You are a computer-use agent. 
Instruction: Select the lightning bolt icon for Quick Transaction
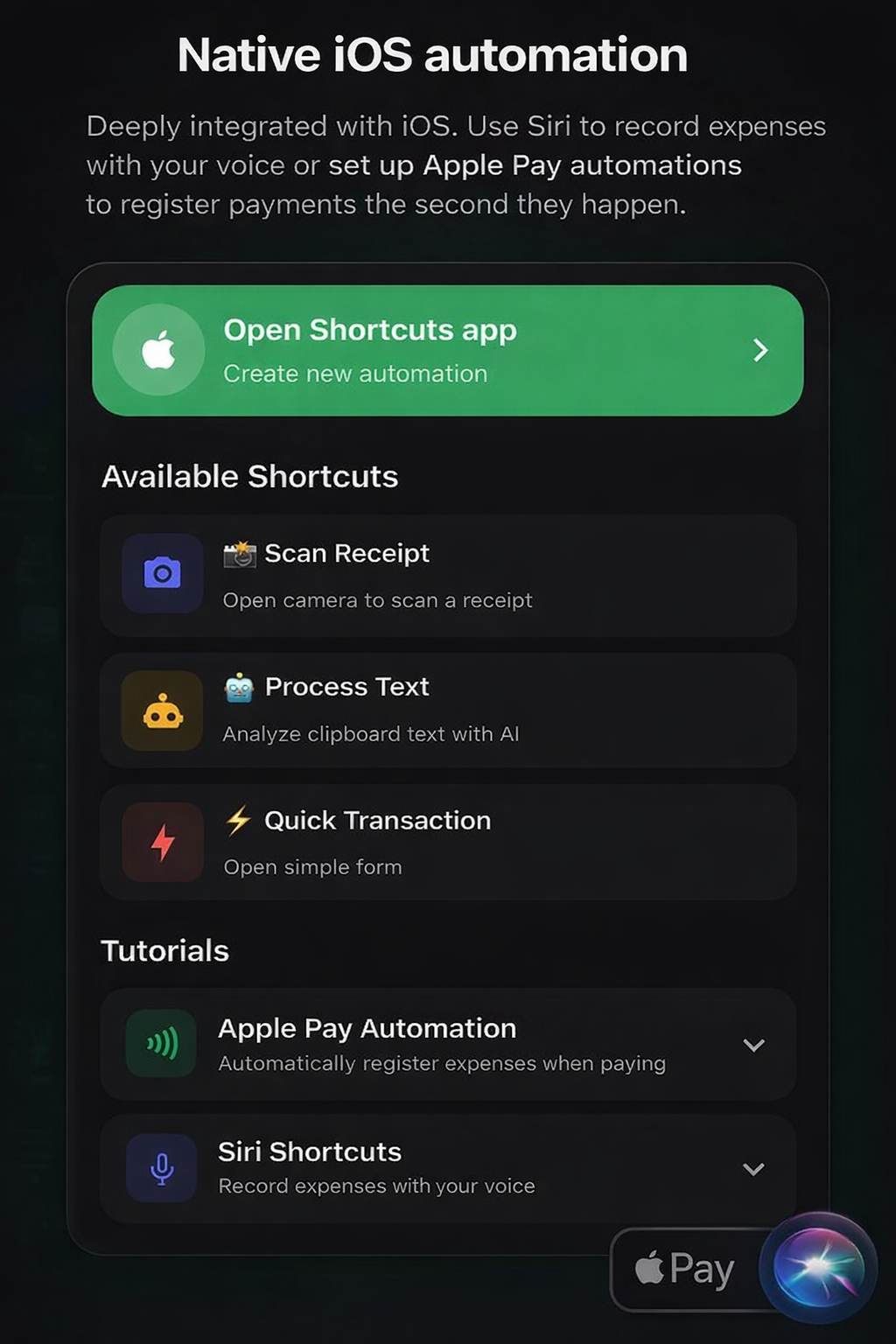click(x=161, y=843)
